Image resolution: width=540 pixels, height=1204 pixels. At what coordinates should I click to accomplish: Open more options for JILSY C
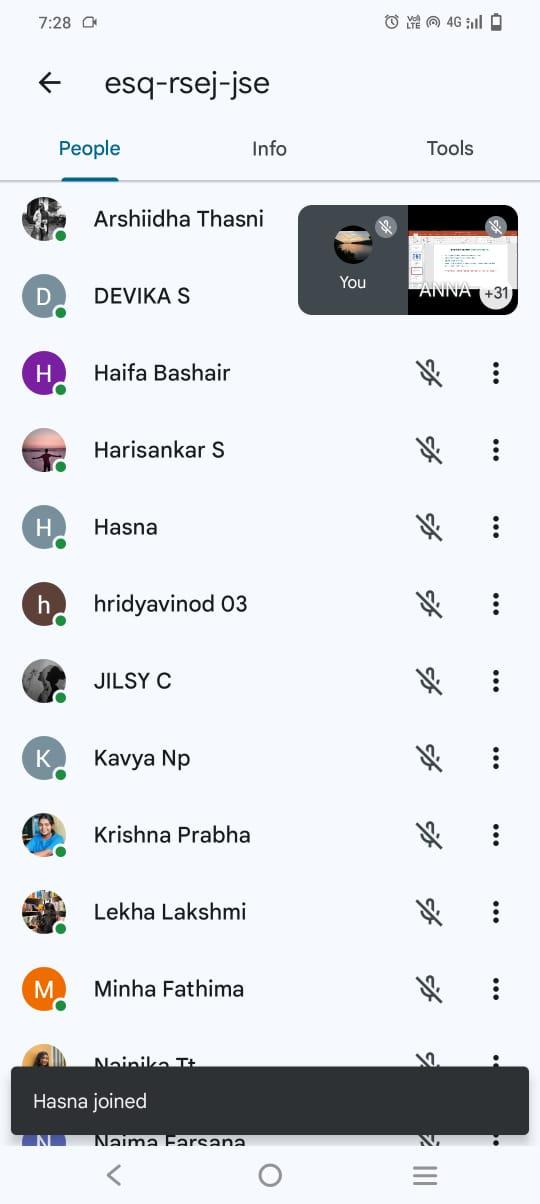point(495,681)
